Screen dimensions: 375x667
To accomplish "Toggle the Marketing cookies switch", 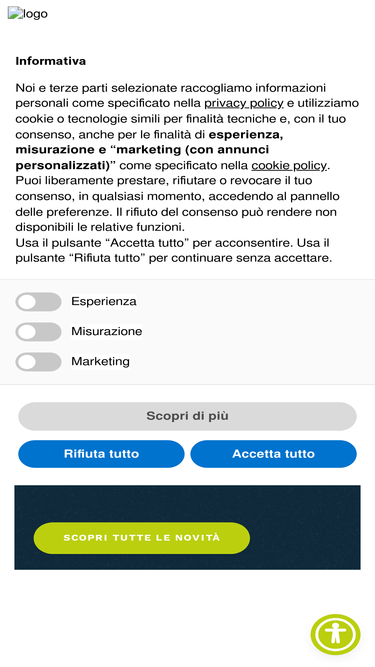I will point(38,362).
